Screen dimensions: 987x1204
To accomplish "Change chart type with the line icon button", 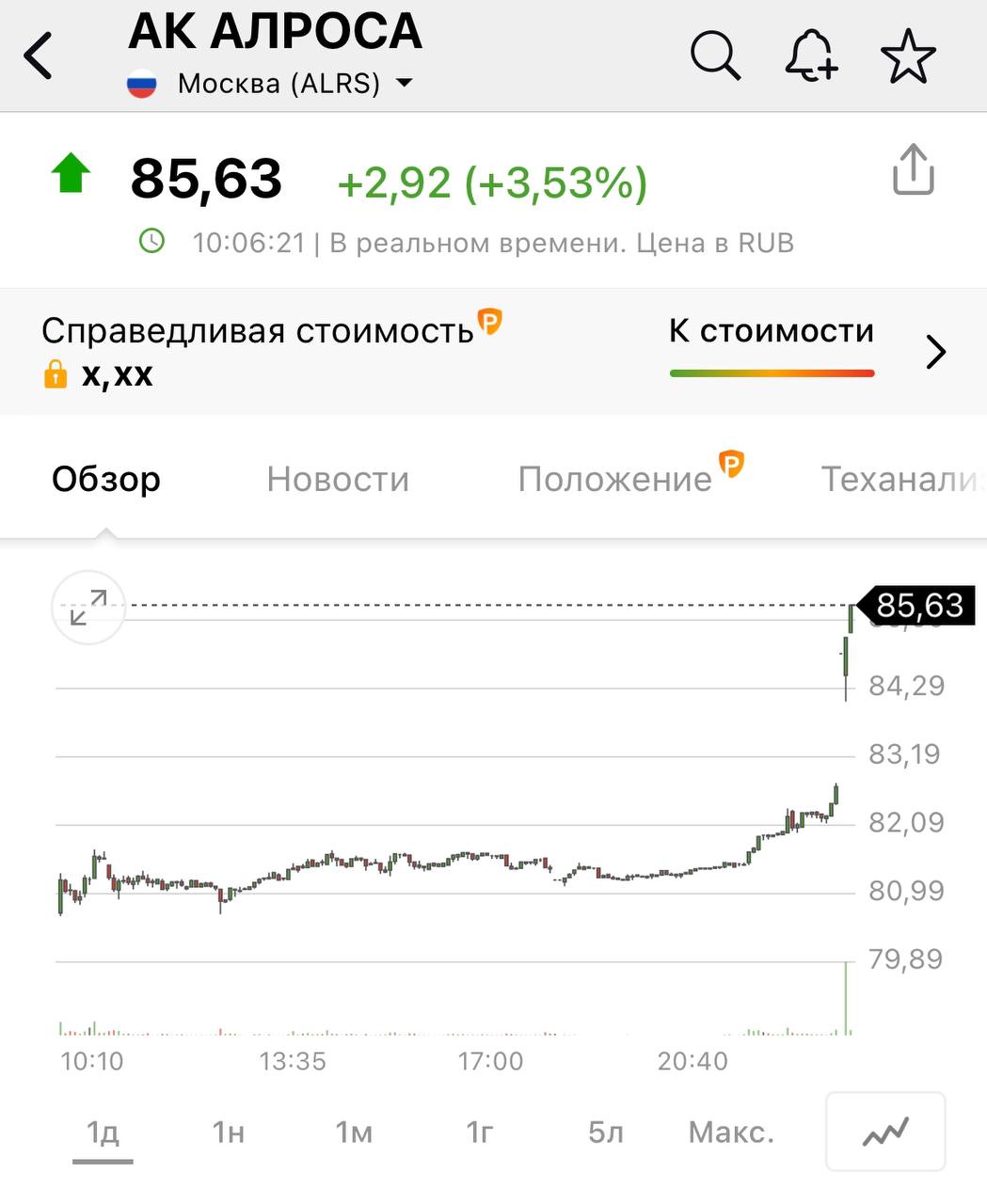I will click(885, 1132).
